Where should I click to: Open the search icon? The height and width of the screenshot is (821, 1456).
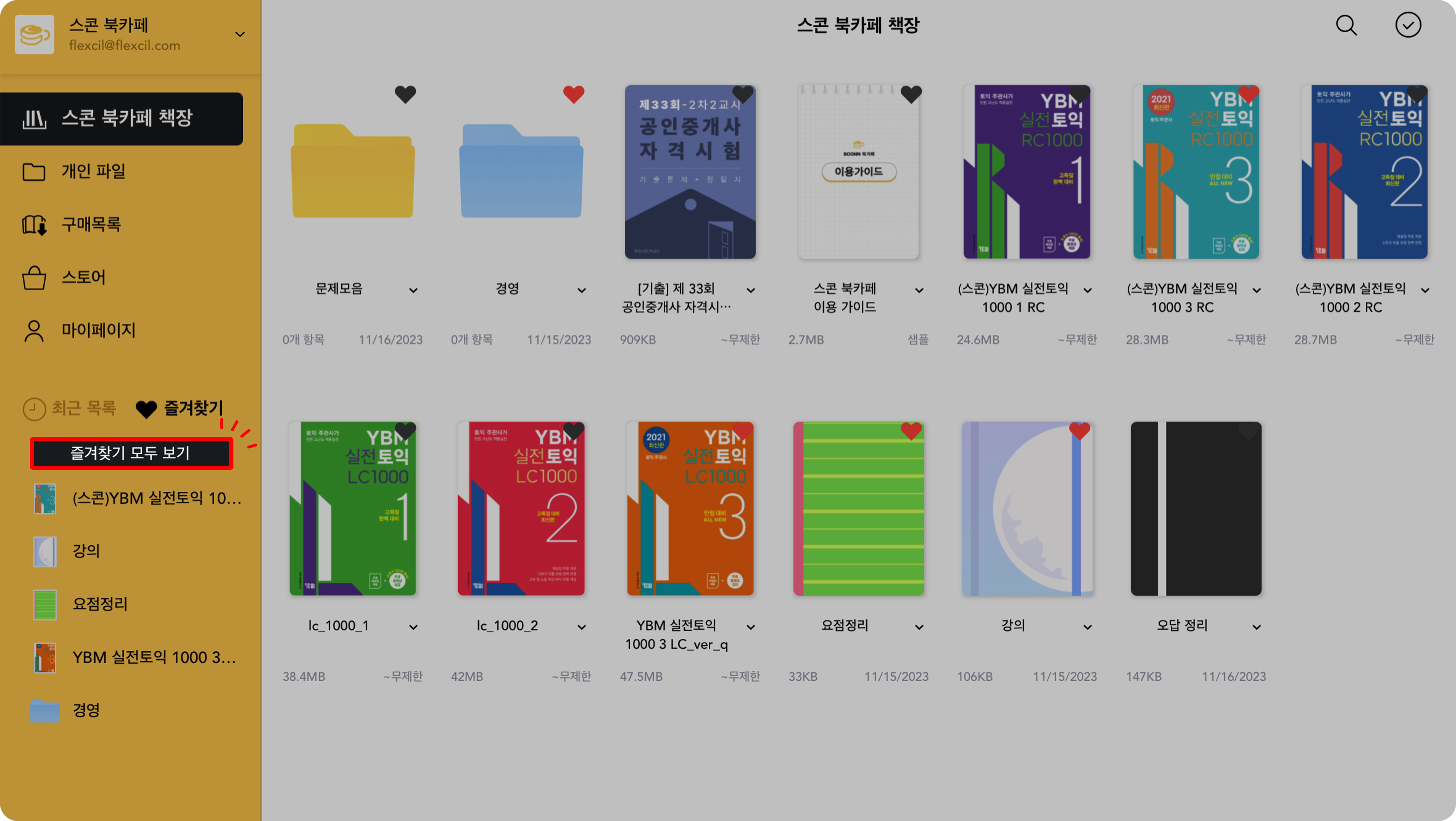pyautogui.click(x=1346, y=25)
